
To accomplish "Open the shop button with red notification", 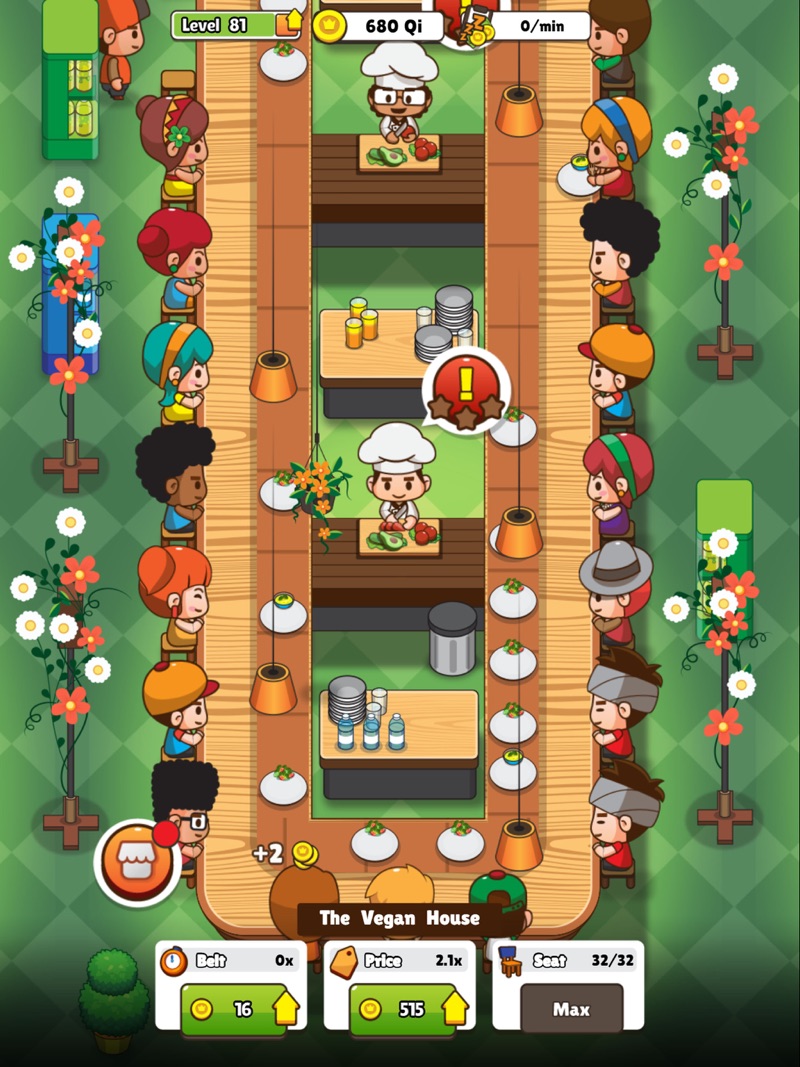I will (x=136, y=861).
